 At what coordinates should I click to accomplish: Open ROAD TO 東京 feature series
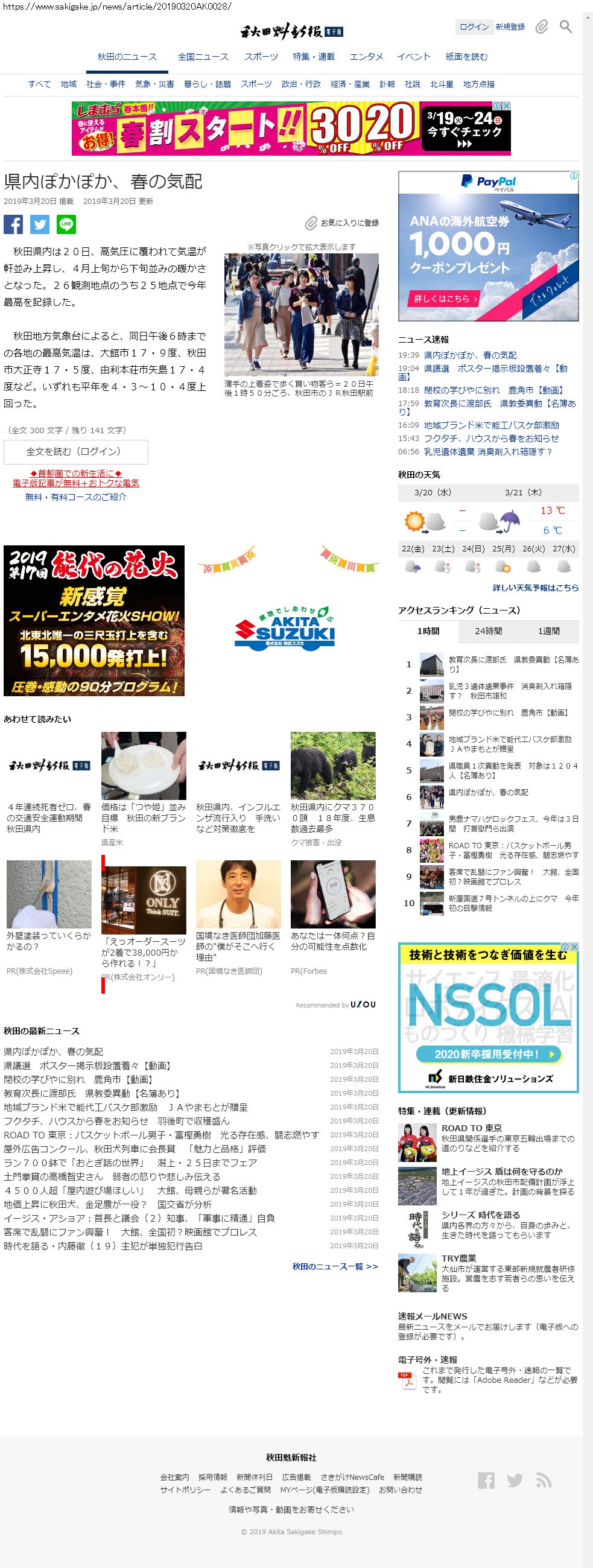coord(471,1128)
